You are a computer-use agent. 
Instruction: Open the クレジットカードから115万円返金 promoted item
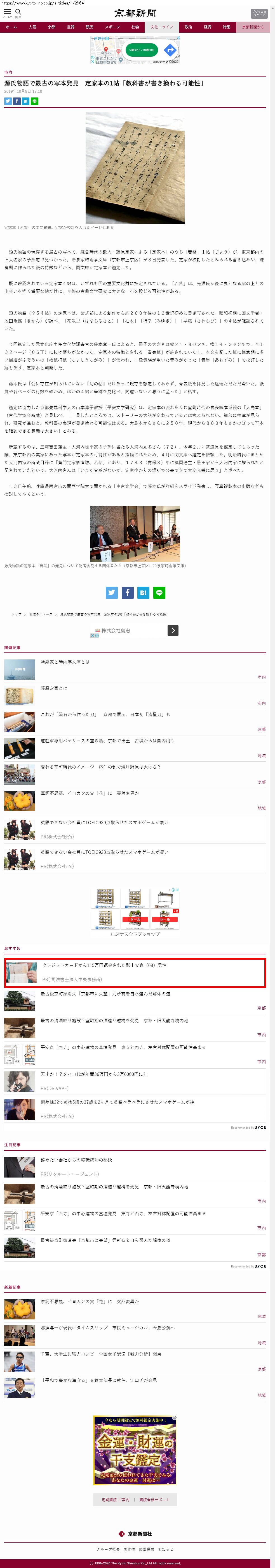104,965
